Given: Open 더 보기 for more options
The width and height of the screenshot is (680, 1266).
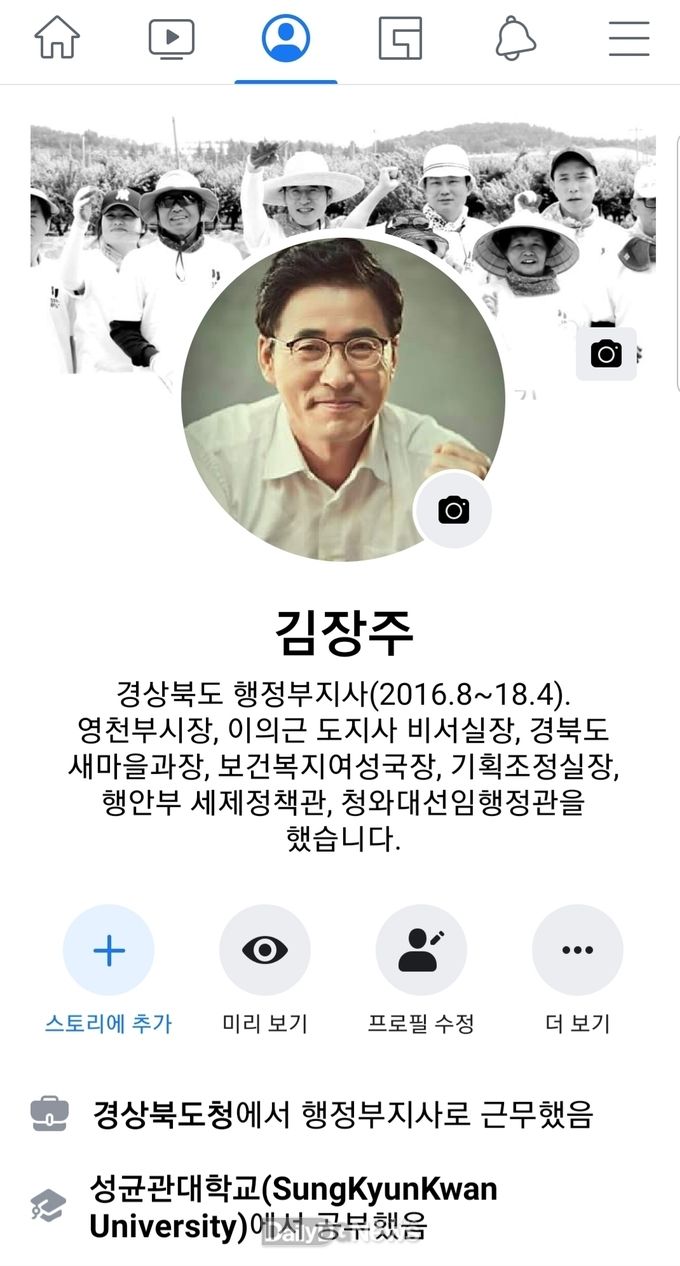Looking at the screenshot, I should pyautogui.click(x=577, y=950).
